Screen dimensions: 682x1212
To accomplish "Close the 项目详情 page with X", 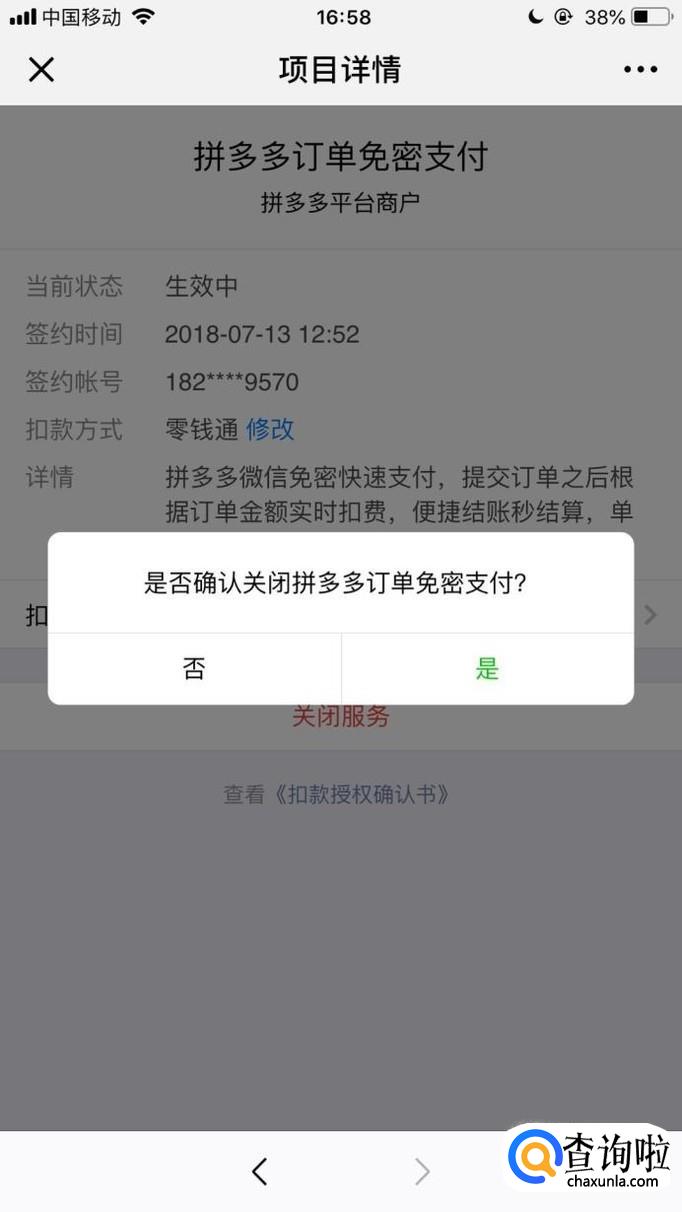I will point(41,70).
